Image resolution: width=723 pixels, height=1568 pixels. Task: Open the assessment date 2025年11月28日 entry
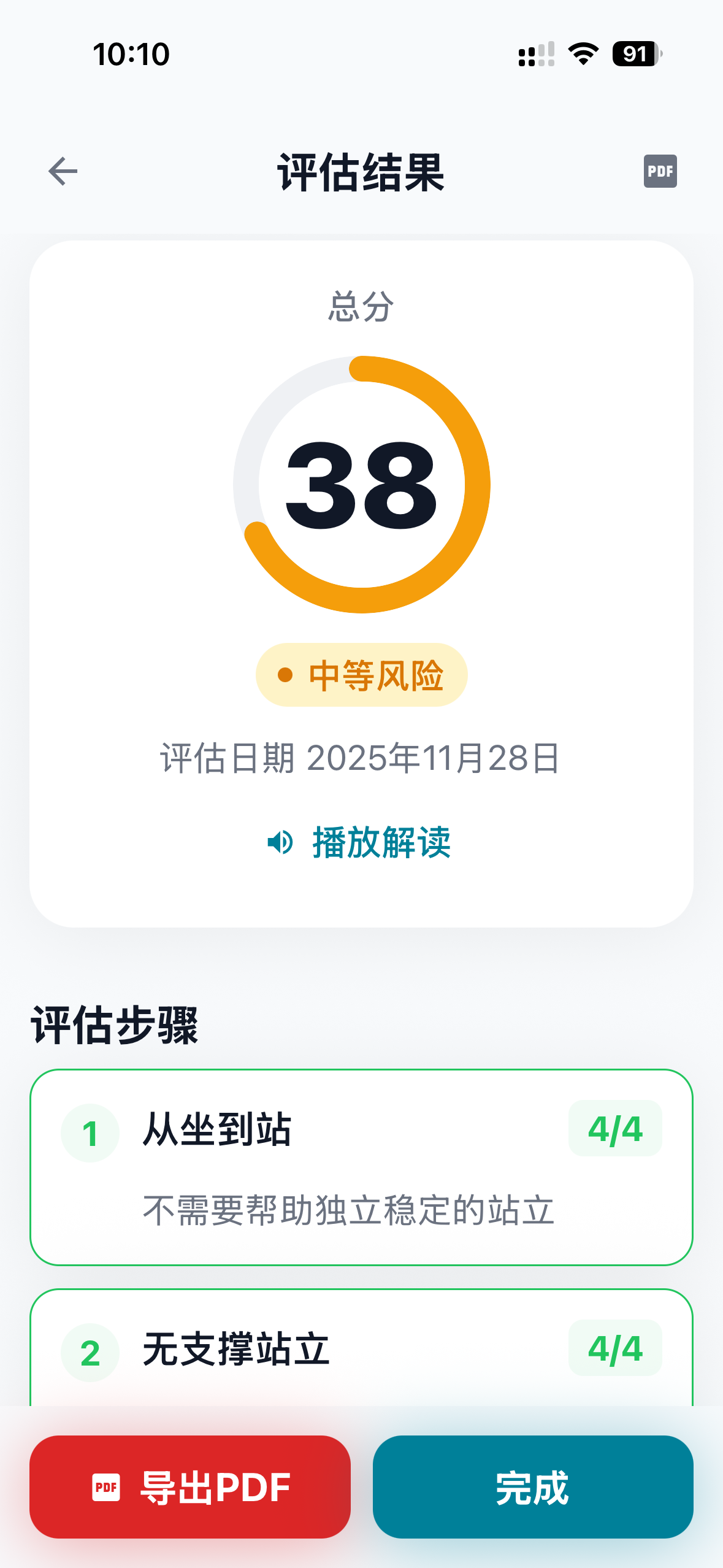[x=361, y=760]
